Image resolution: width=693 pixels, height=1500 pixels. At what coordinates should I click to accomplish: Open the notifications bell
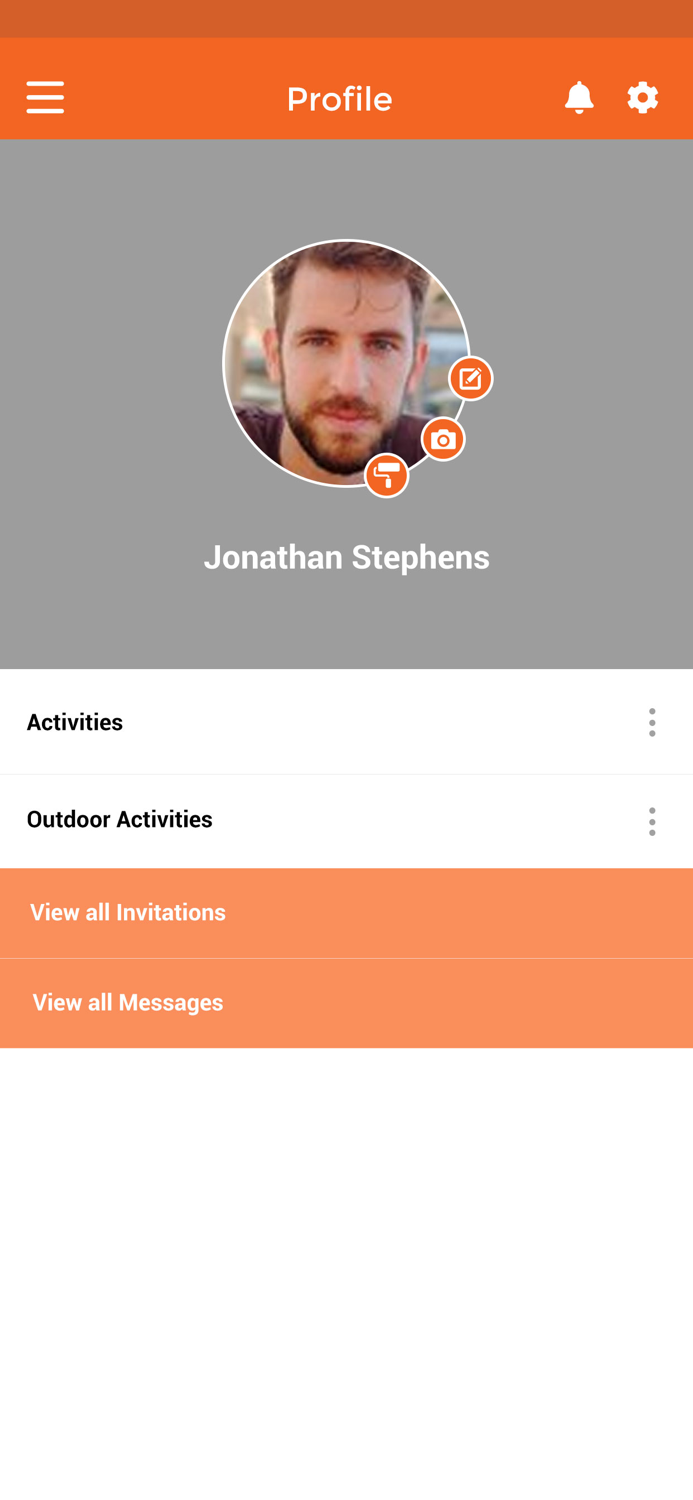click(x=579, y=97)
